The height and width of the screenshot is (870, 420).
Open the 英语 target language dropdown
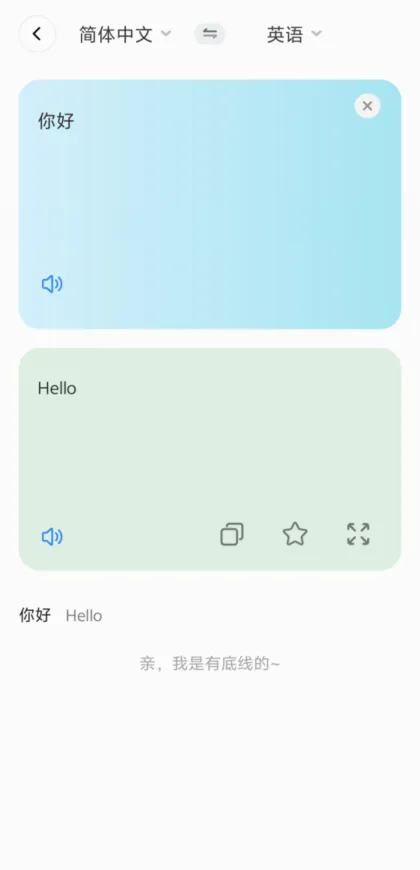(x=294, y=34)
